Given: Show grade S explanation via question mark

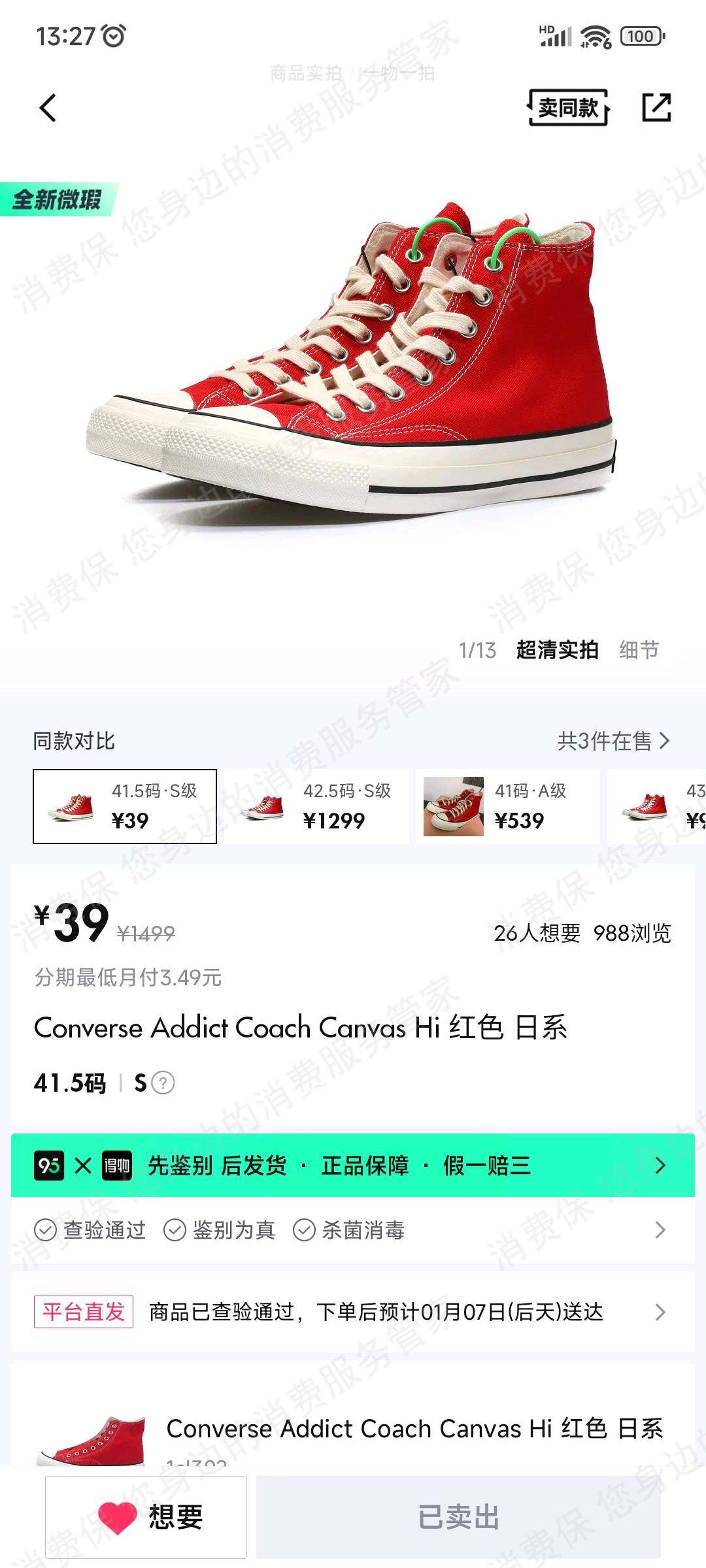Looking at the screenshot, I should [x=163, y=1083].
